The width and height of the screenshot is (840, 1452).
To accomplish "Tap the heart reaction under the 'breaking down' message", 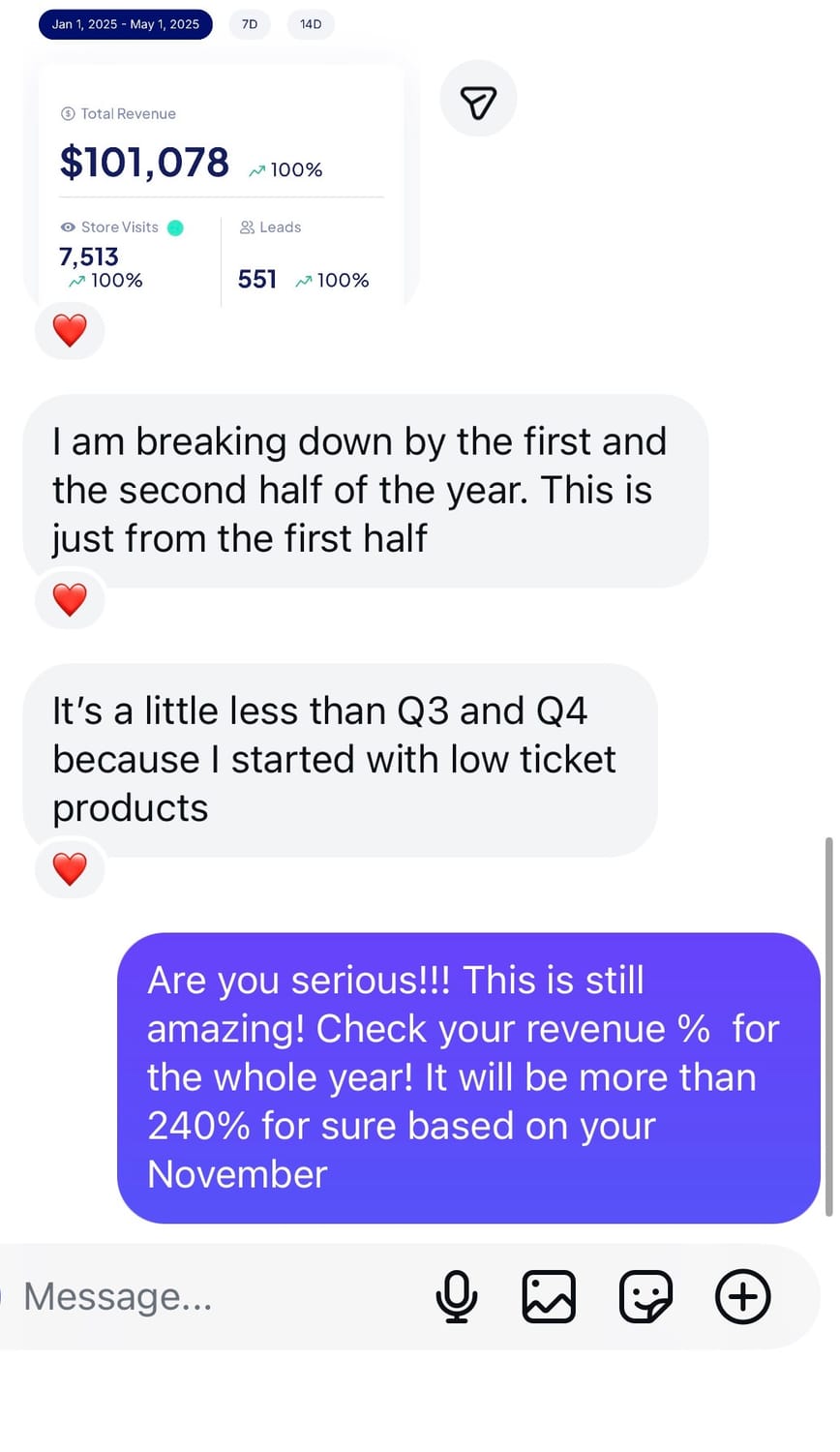I will click(x=70, y=600).
